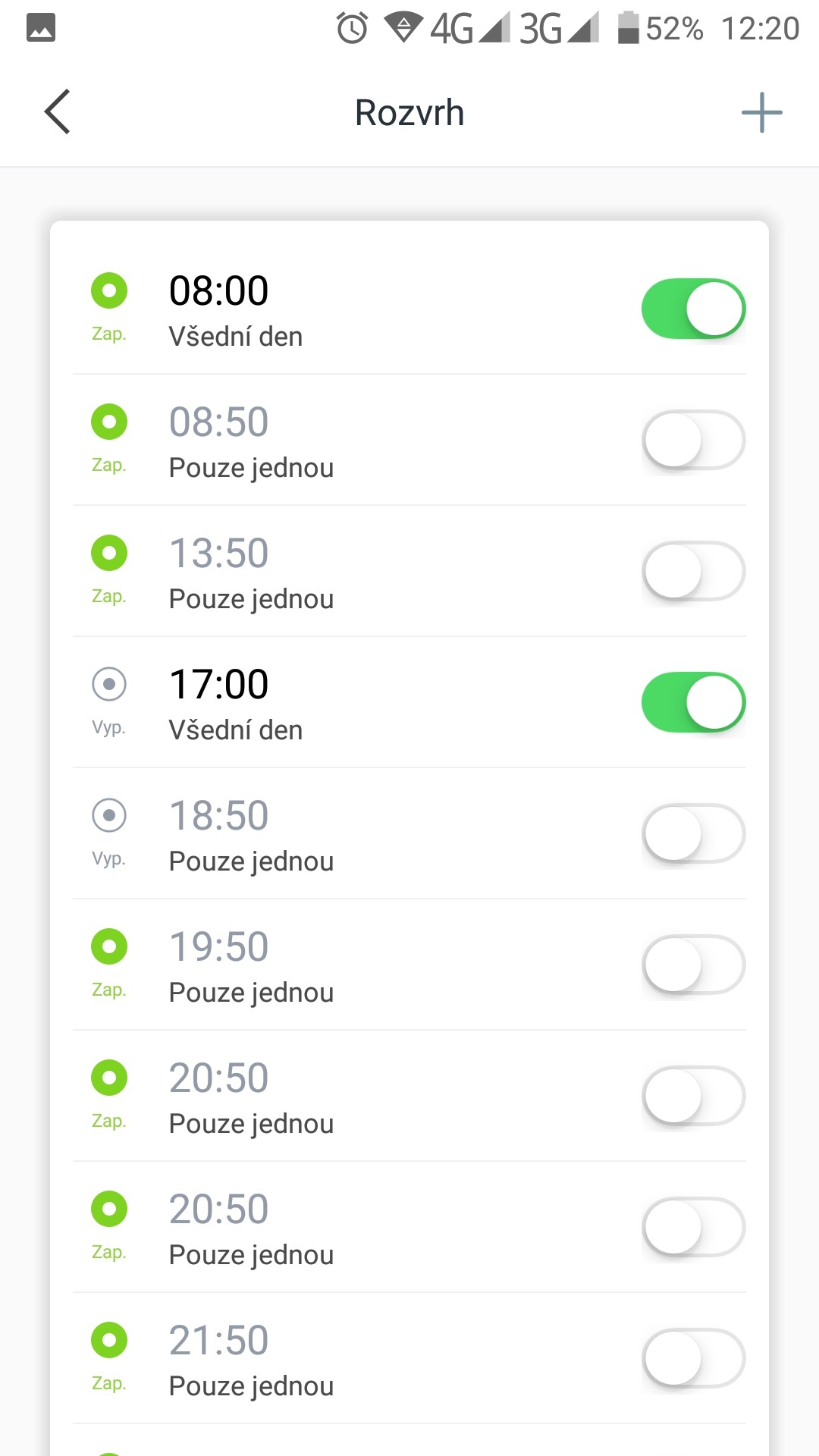
Task: Switch off the 17:00 Všední den schedule
Action: point(693,702)
